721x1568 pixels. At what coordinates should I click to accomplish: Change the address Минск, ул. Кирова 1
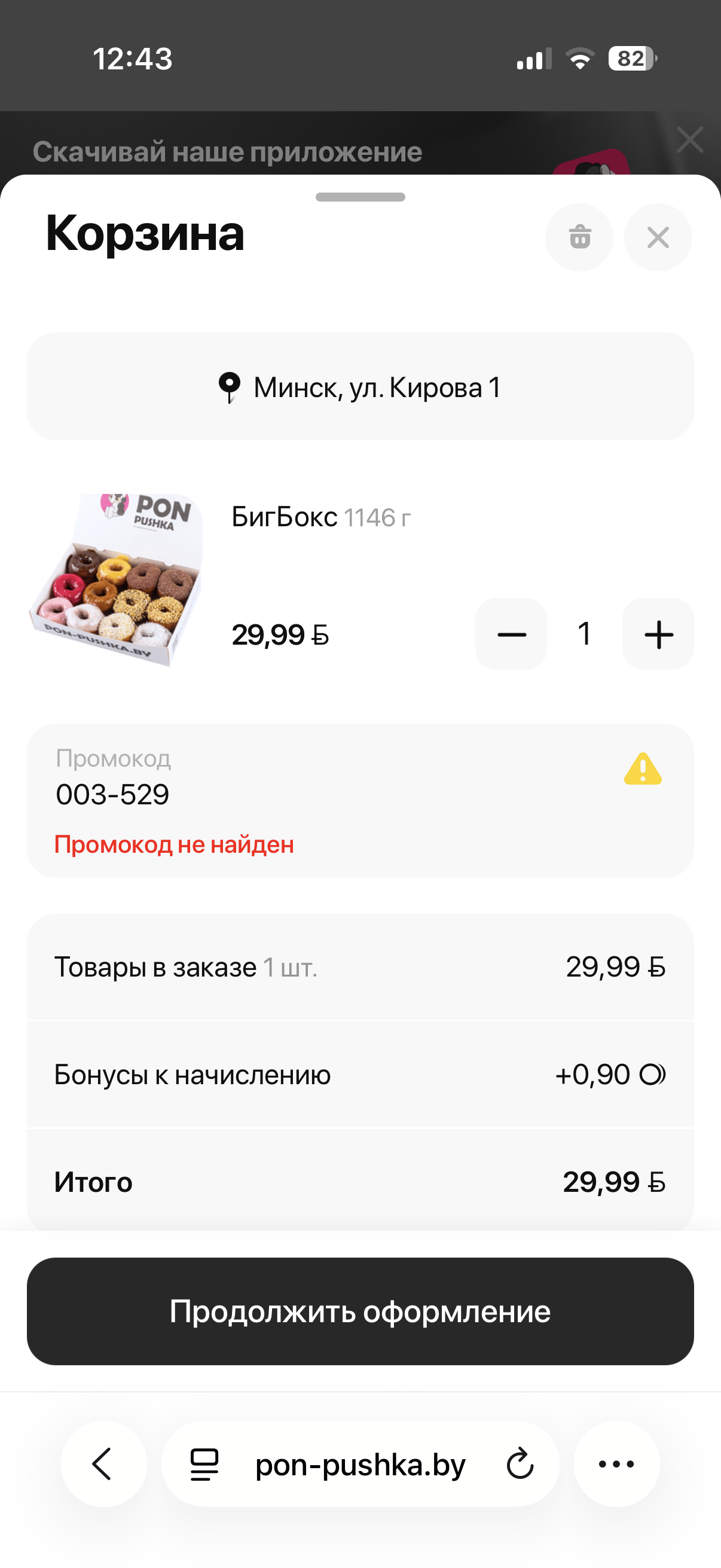pos(360,386)
